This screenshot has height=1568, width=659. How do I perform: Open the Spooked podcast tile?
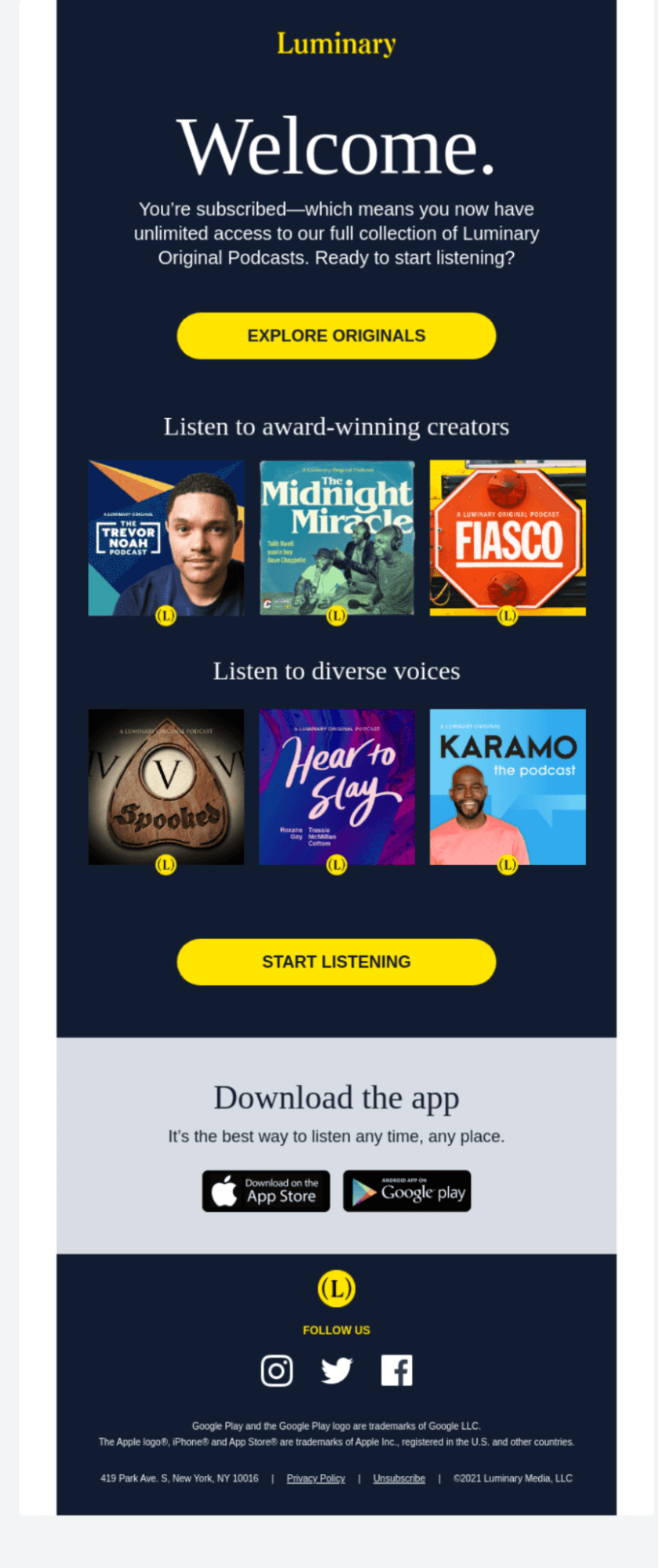point(166,787)
